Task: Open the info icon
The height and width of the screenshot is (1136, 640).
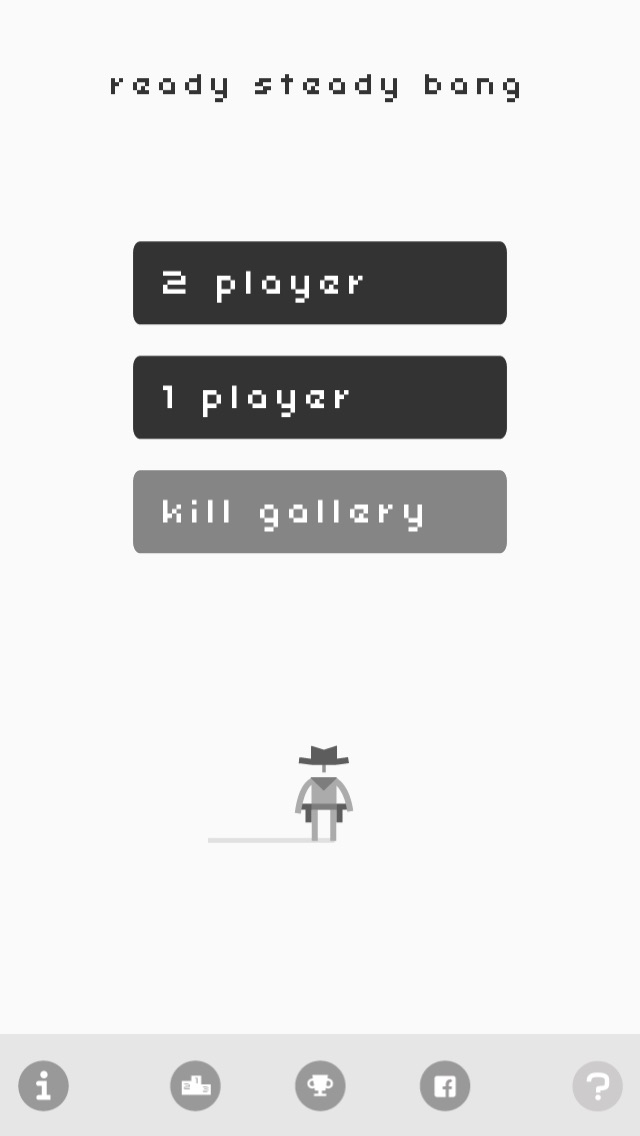Action: [x=43, y=1085]
